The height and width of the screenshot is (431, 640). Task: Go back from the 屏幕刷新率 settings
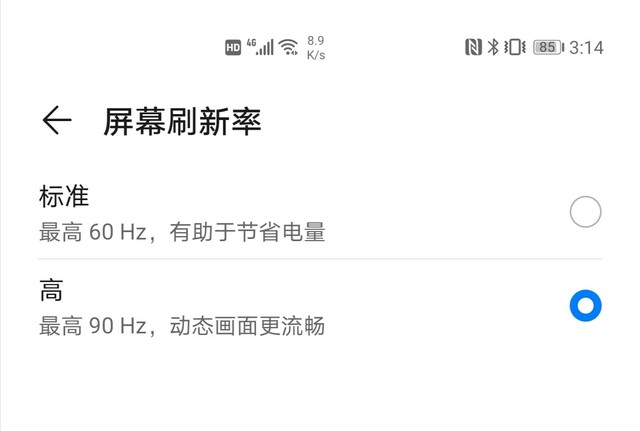(57, 121)
